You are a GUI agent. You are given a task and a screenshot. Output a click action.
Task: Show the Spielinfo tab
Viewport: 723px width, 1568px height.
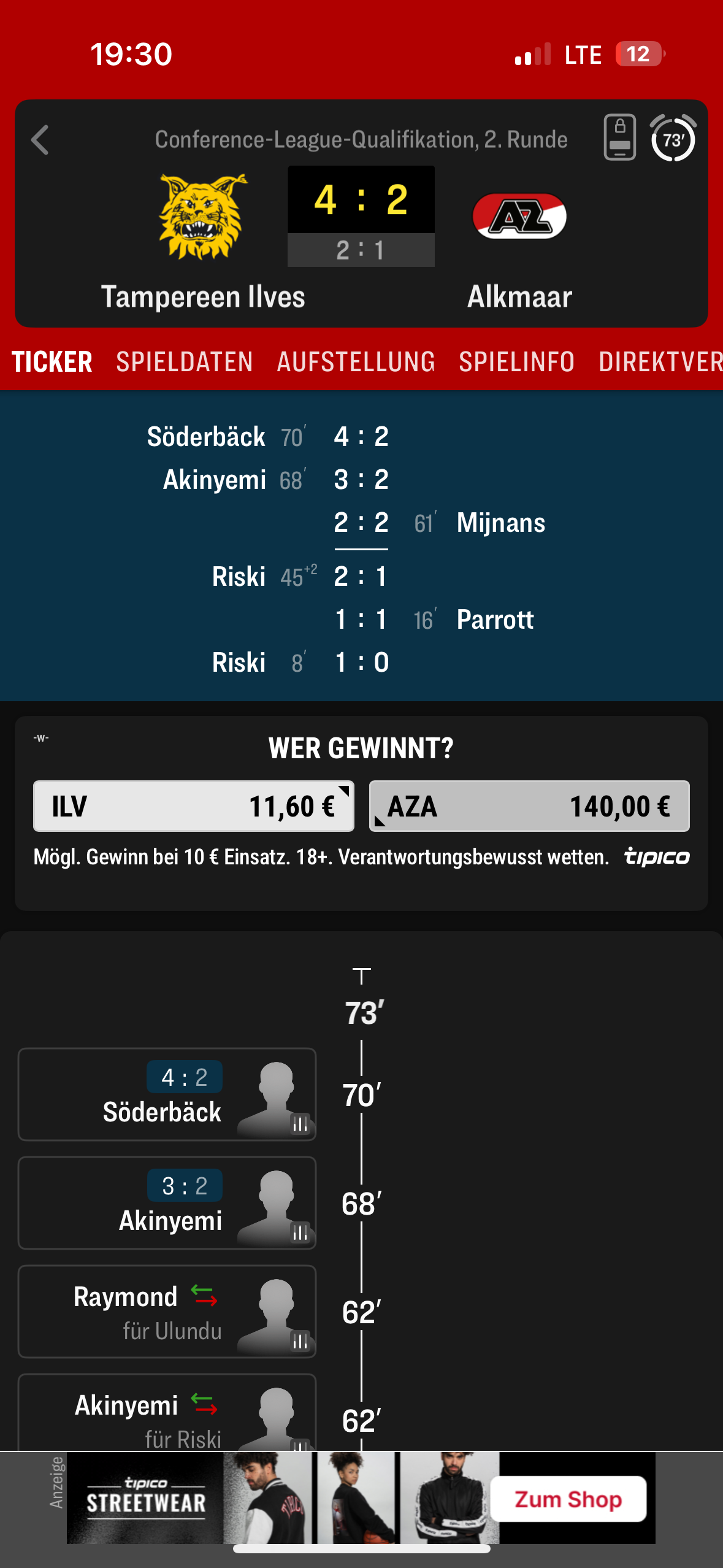pyautogui.click(x=517, y=362)
